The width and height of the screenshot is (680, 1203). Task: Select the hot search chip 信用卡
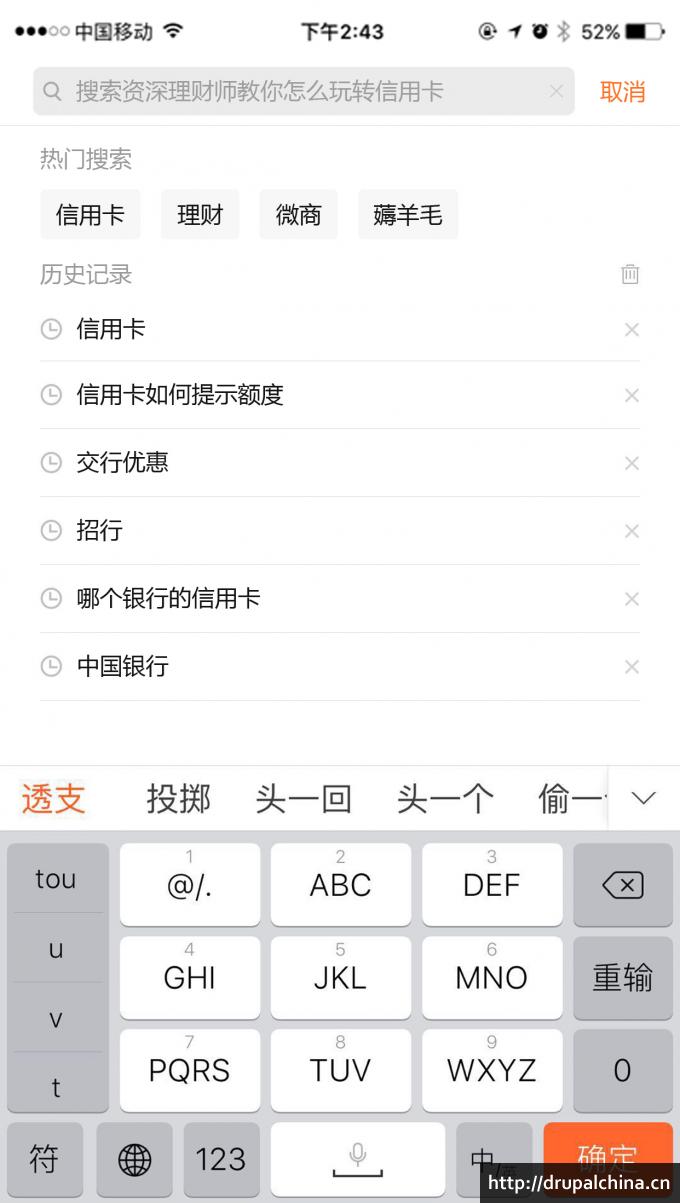90,215
